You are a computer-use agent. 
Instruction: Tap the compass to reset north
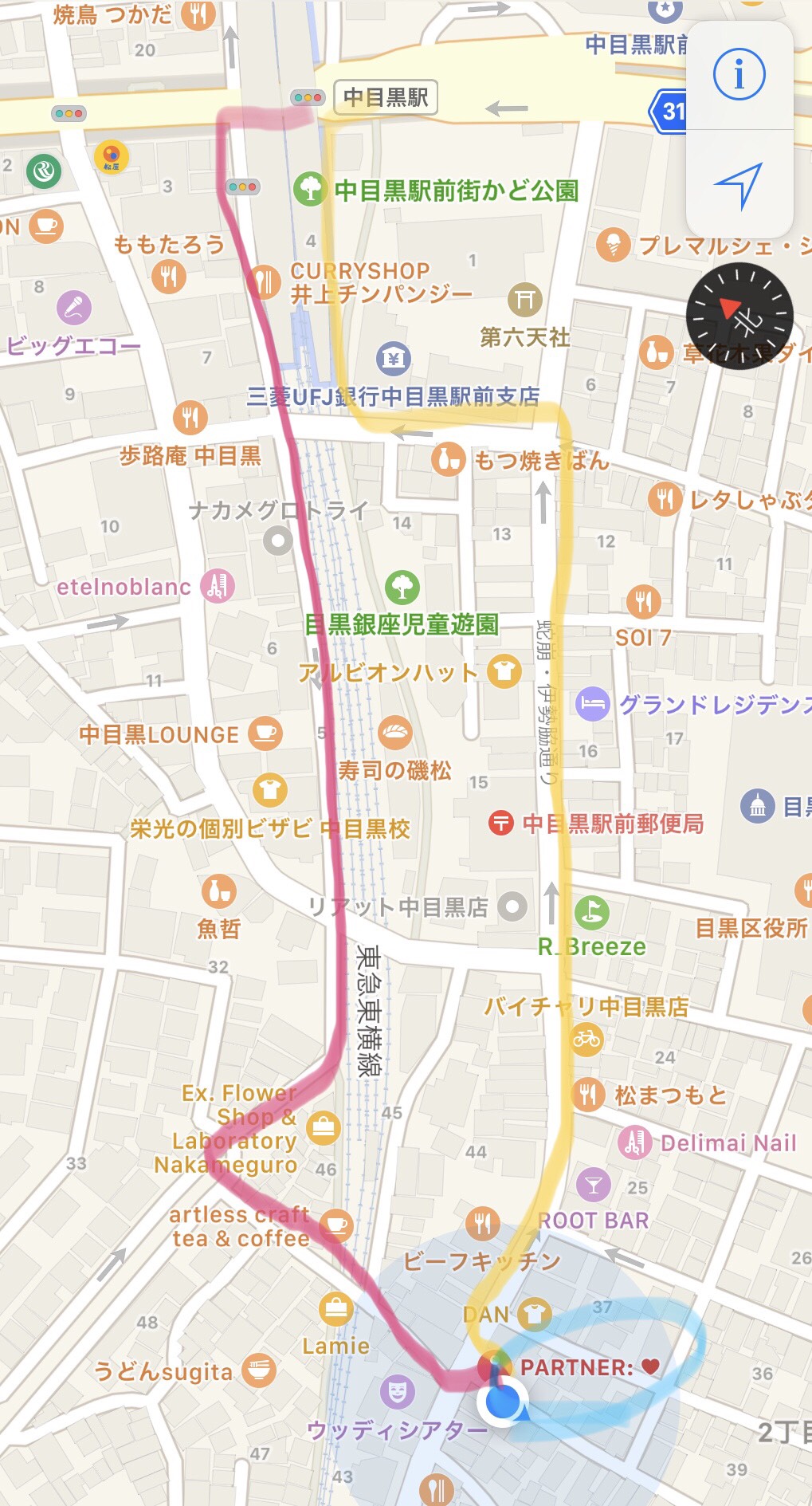[739, 317]
